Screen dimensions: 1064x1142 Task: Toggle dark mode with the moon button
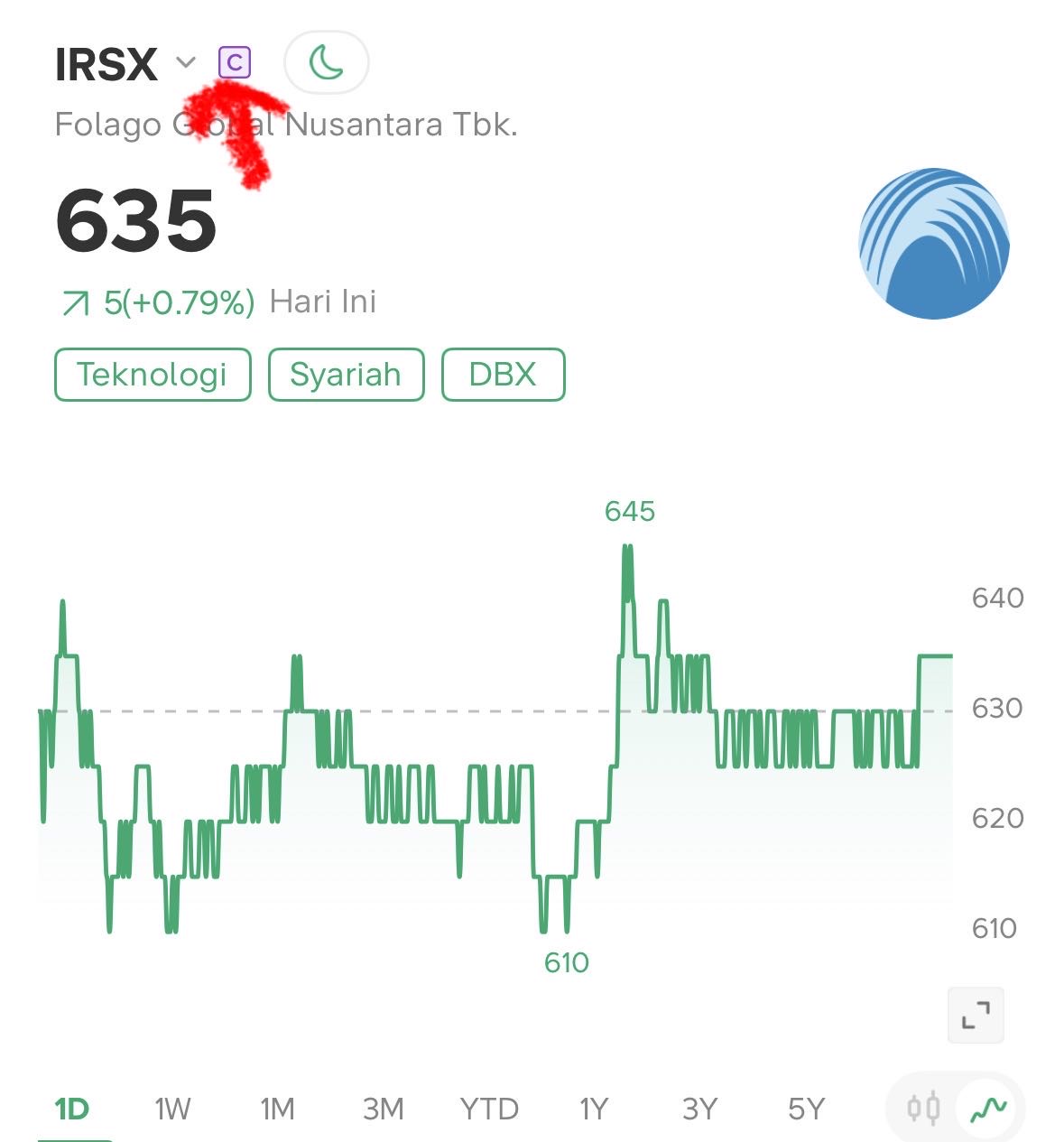[327, 63]
